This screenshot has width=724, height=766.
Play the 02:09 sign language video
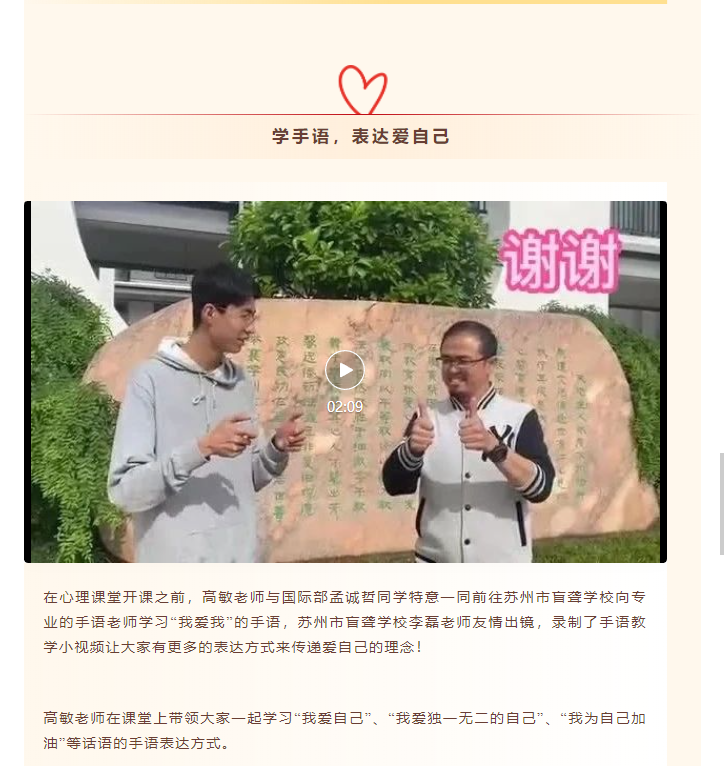click(x=345, y=370)
